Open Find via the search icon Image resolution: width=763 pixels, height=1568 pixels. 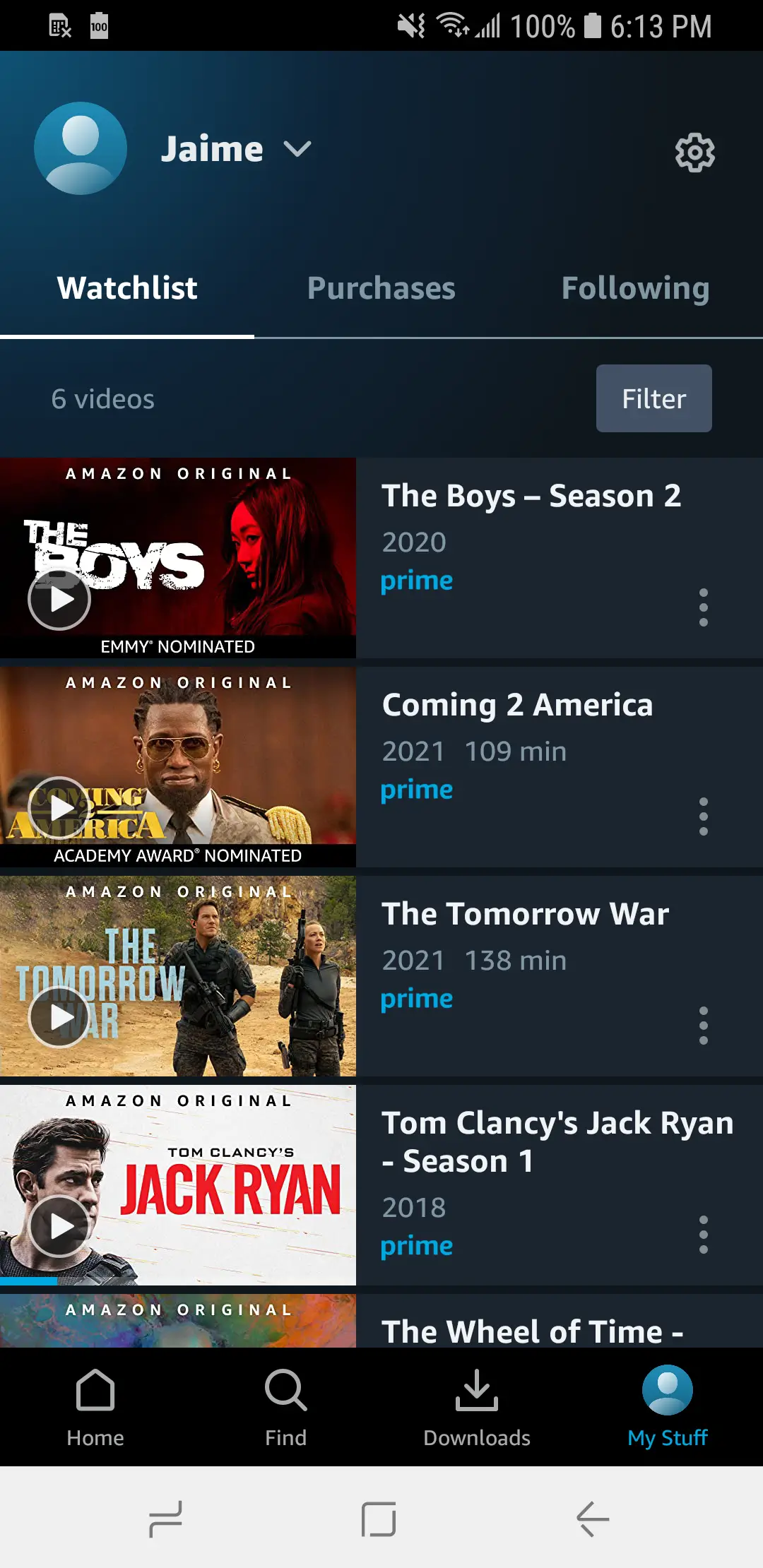click(x=285, y=1406)
